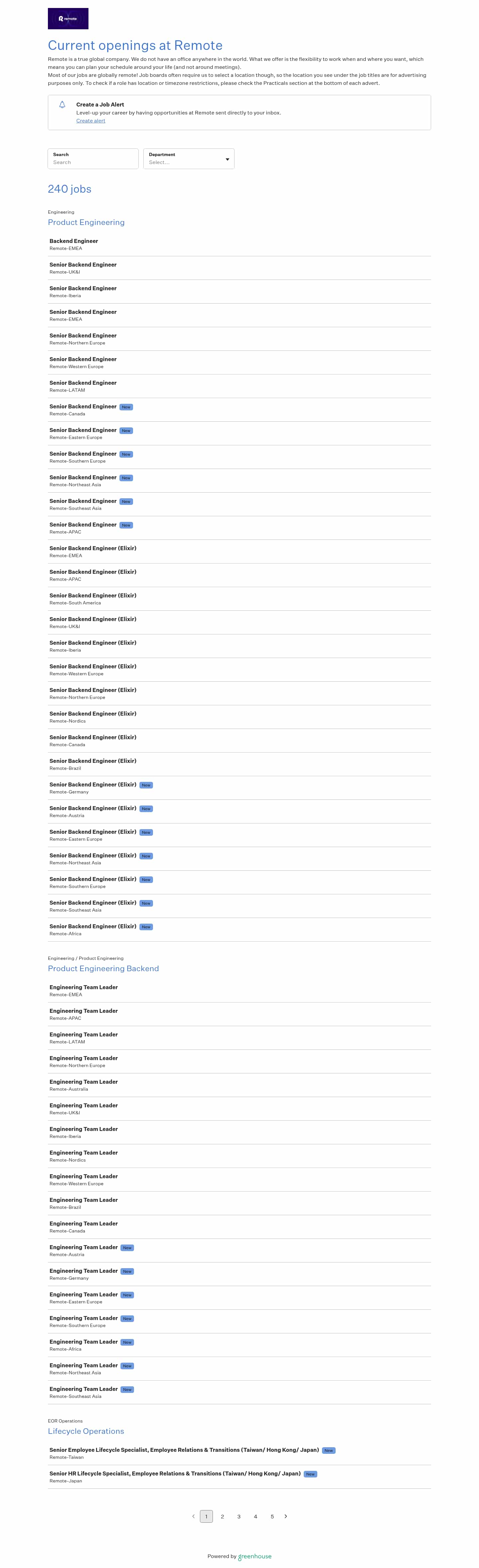Open Senior Backend Engineer (Elixir) Remote-Africa
This screenshot has height=1568, width=479.
[x=92, y=926]
